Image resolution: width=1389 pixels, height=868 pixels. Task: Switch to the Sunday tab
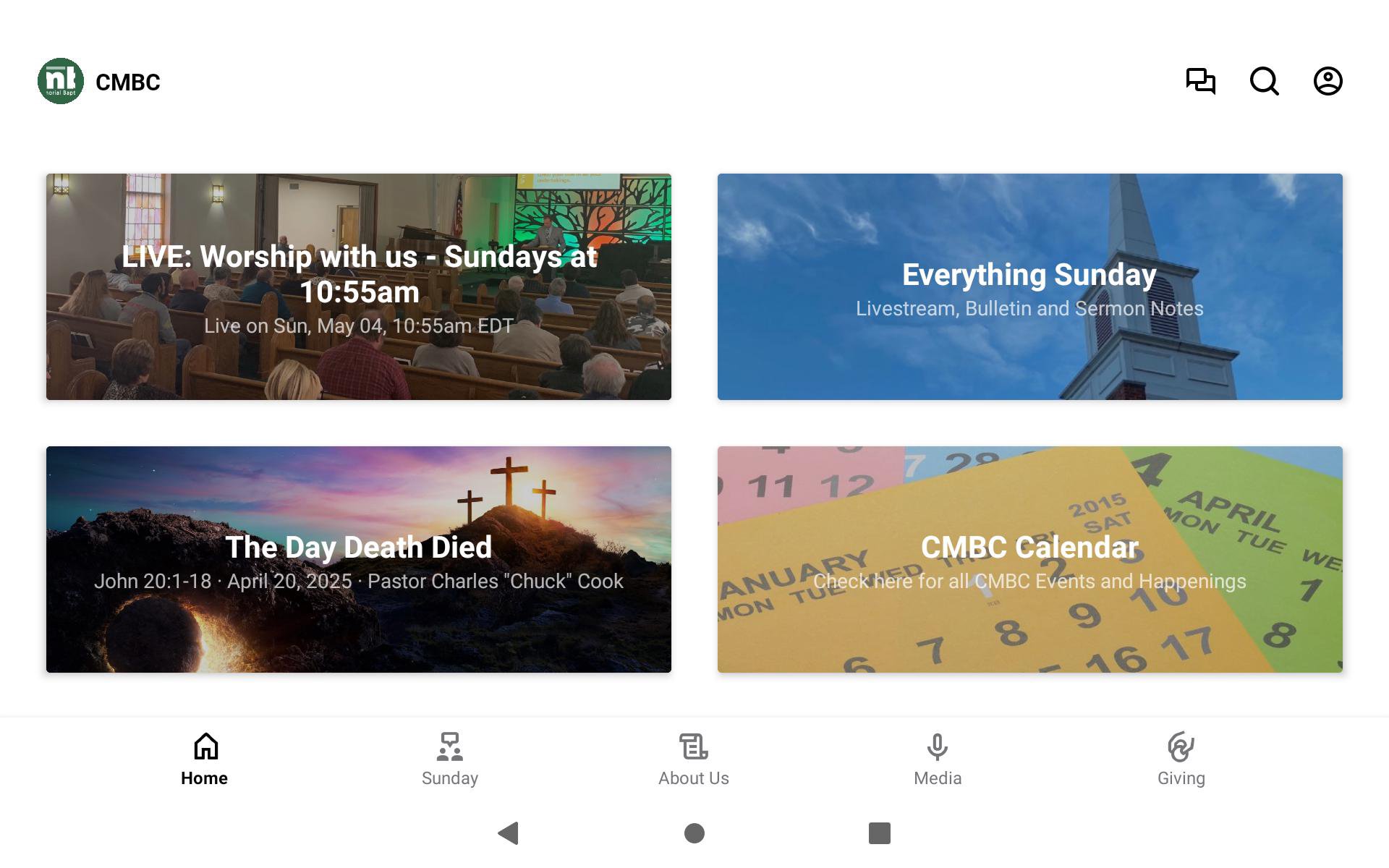pyautogui.click(x=450, y=759)
